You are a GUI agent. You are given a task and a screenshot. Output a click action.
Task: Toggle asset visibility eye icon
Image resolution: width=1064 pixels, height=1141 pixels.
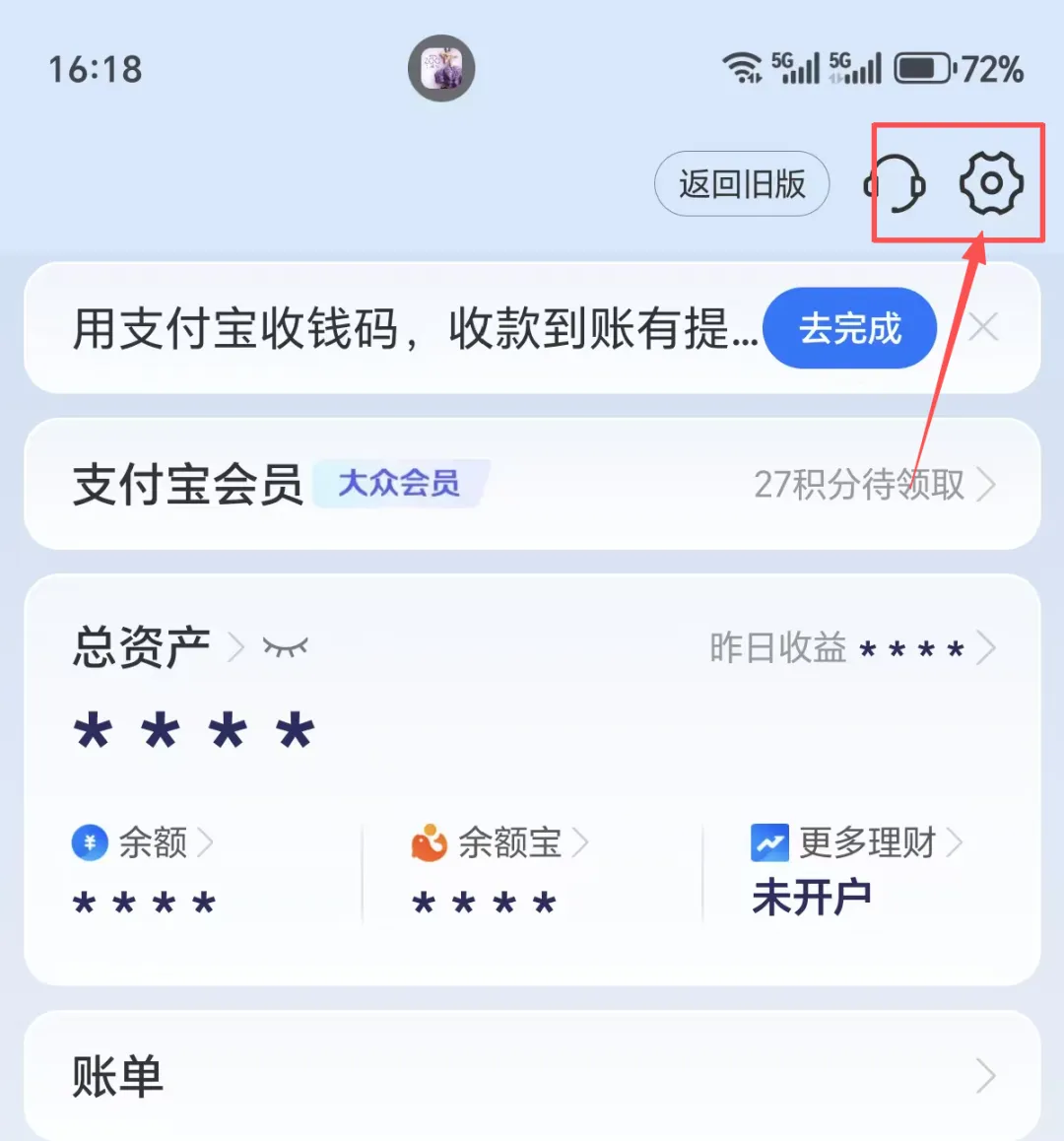286,646
